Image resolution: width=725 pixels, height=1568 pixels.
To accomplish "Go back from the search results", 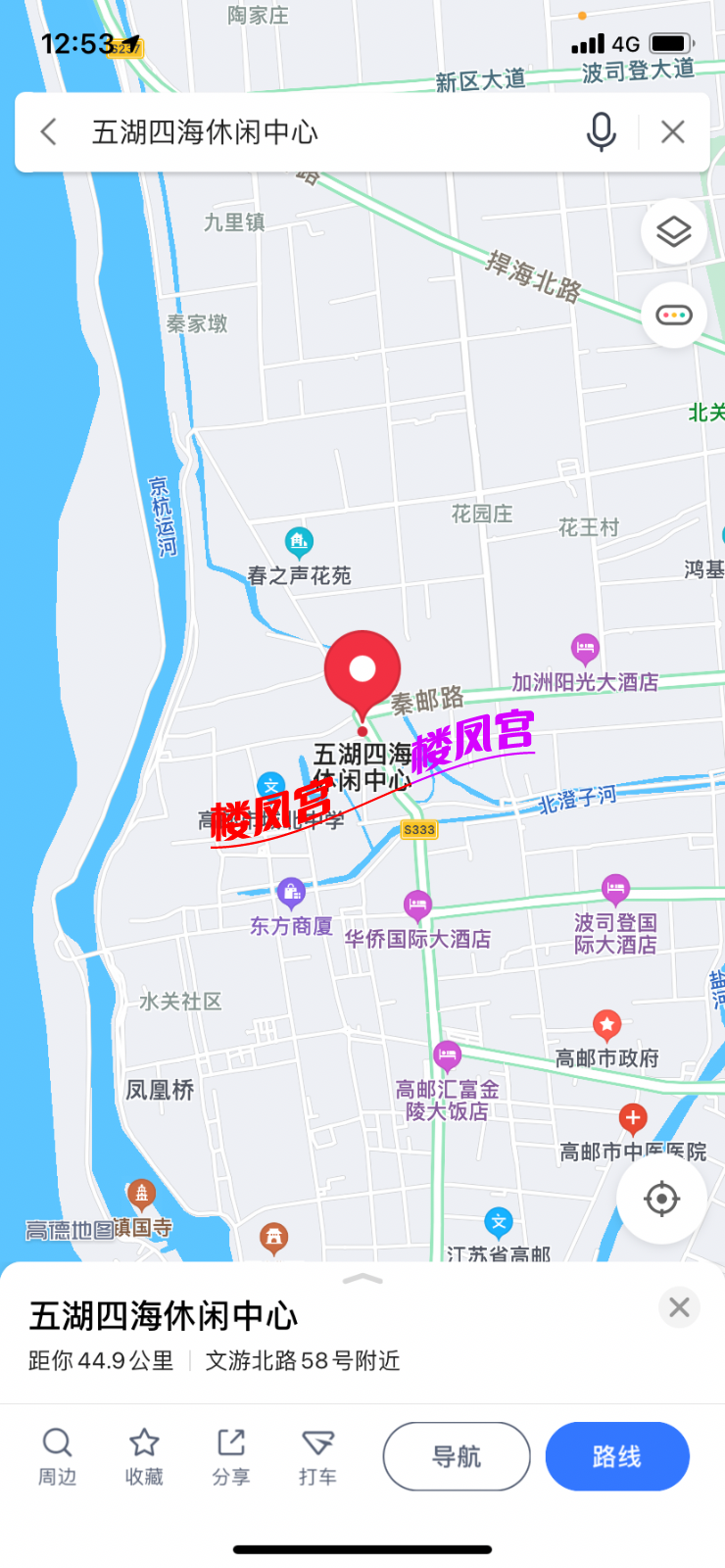I will (x=49, y=131).
